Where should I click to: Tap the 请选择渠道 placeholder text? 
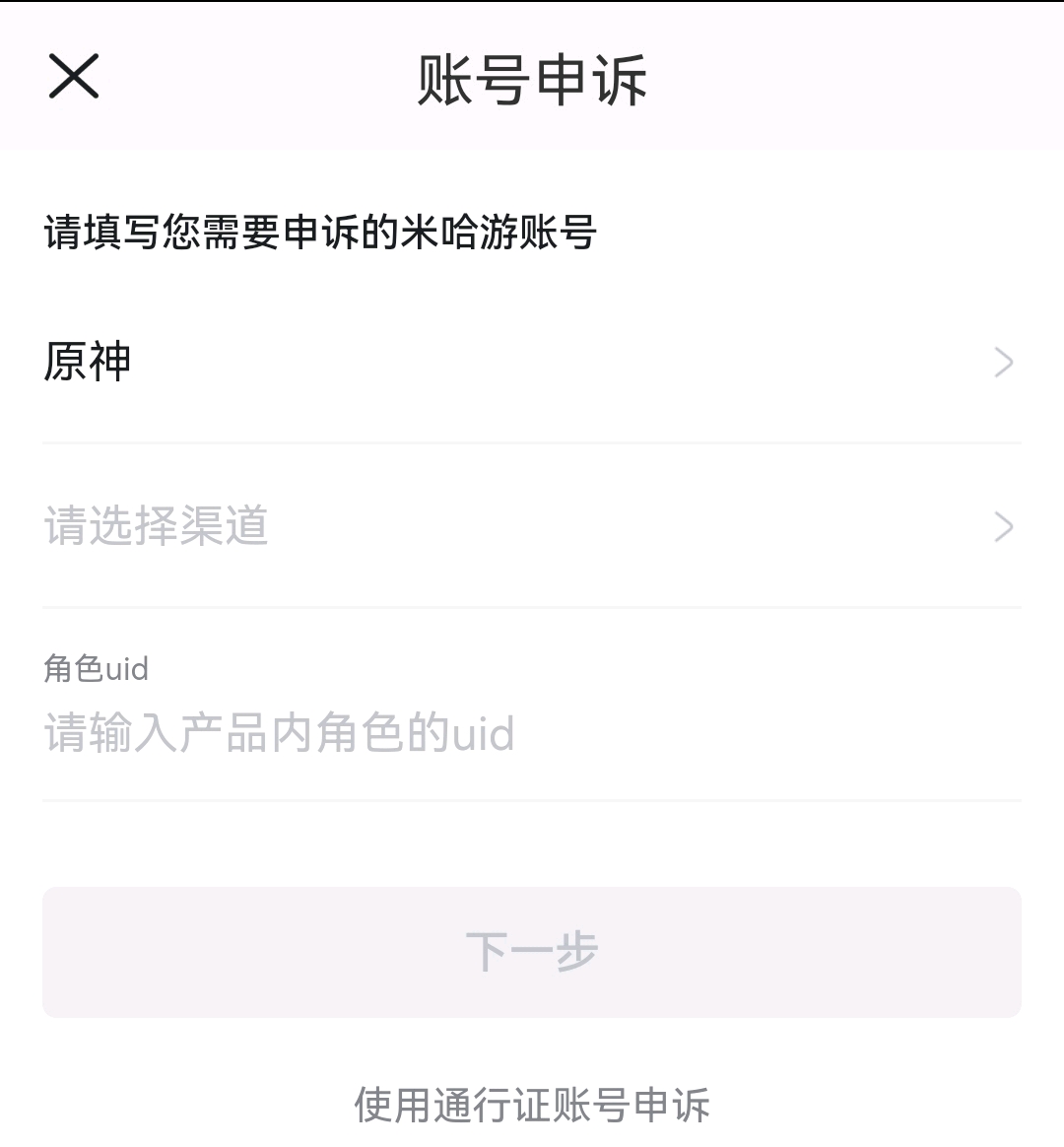click(x=154, y=526)
